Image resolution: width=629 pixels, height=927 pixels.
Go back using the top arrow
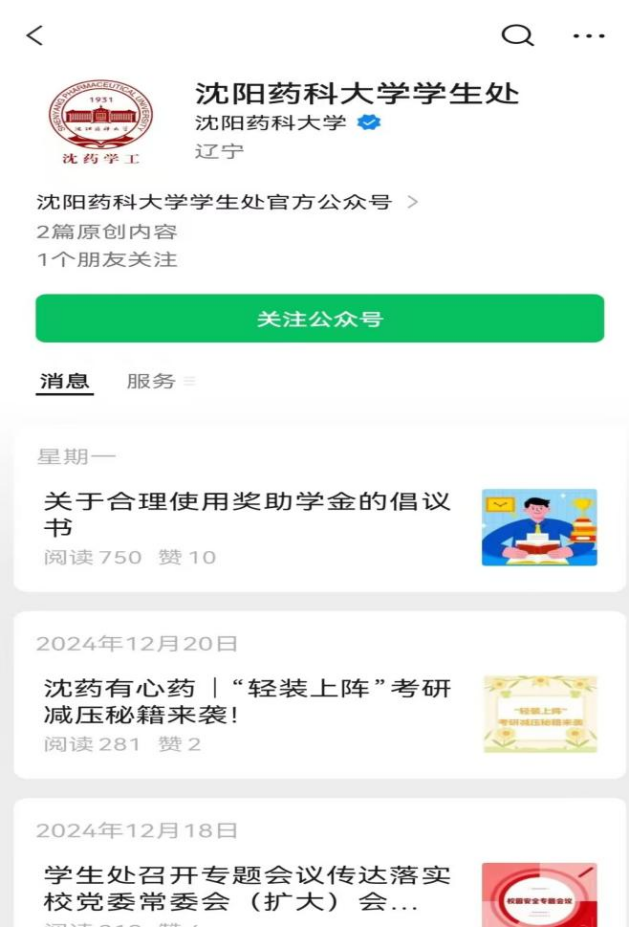(35, 36)
